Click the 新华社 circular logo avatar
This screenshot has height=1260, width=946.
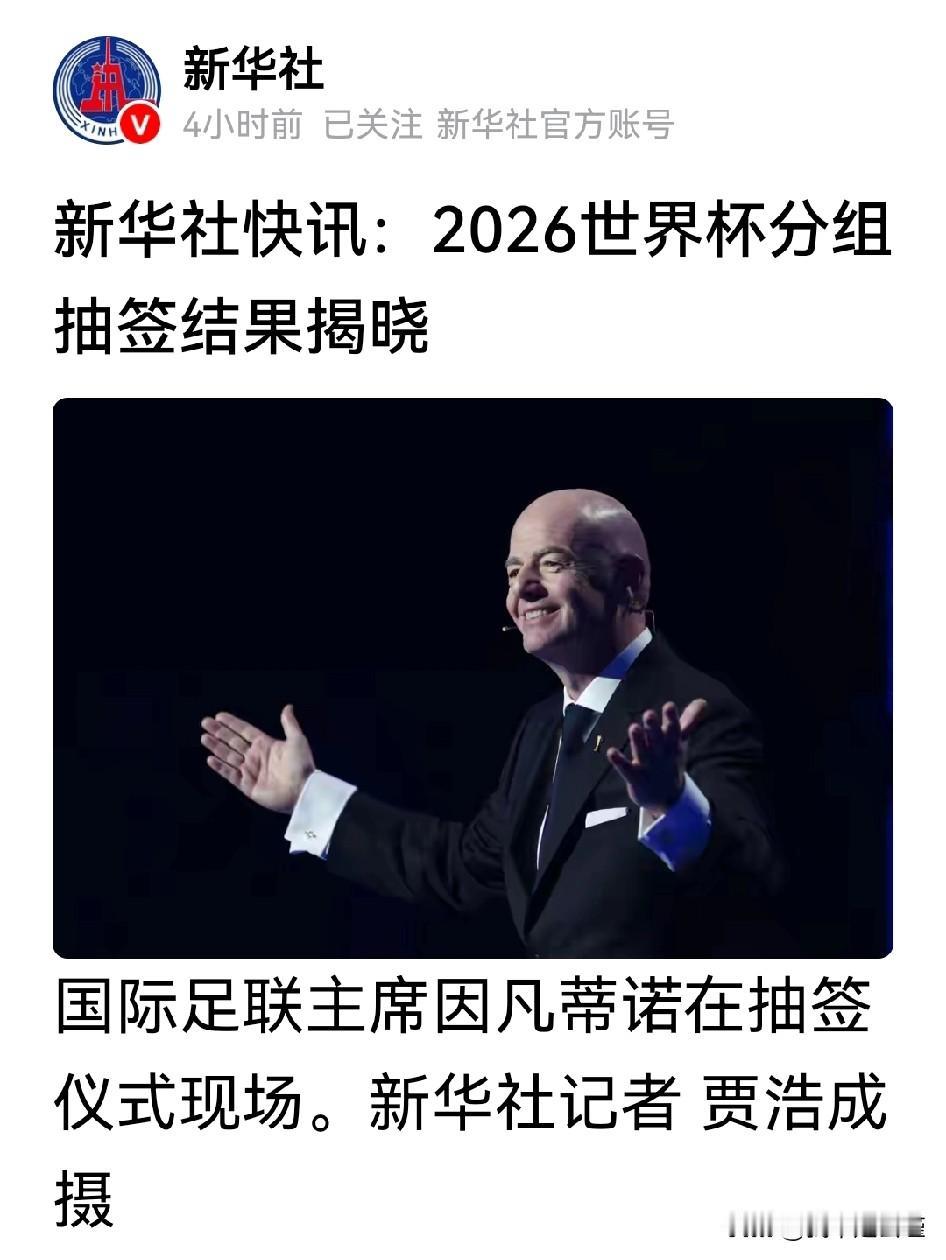pyautogui.click(x=105, y=88)
